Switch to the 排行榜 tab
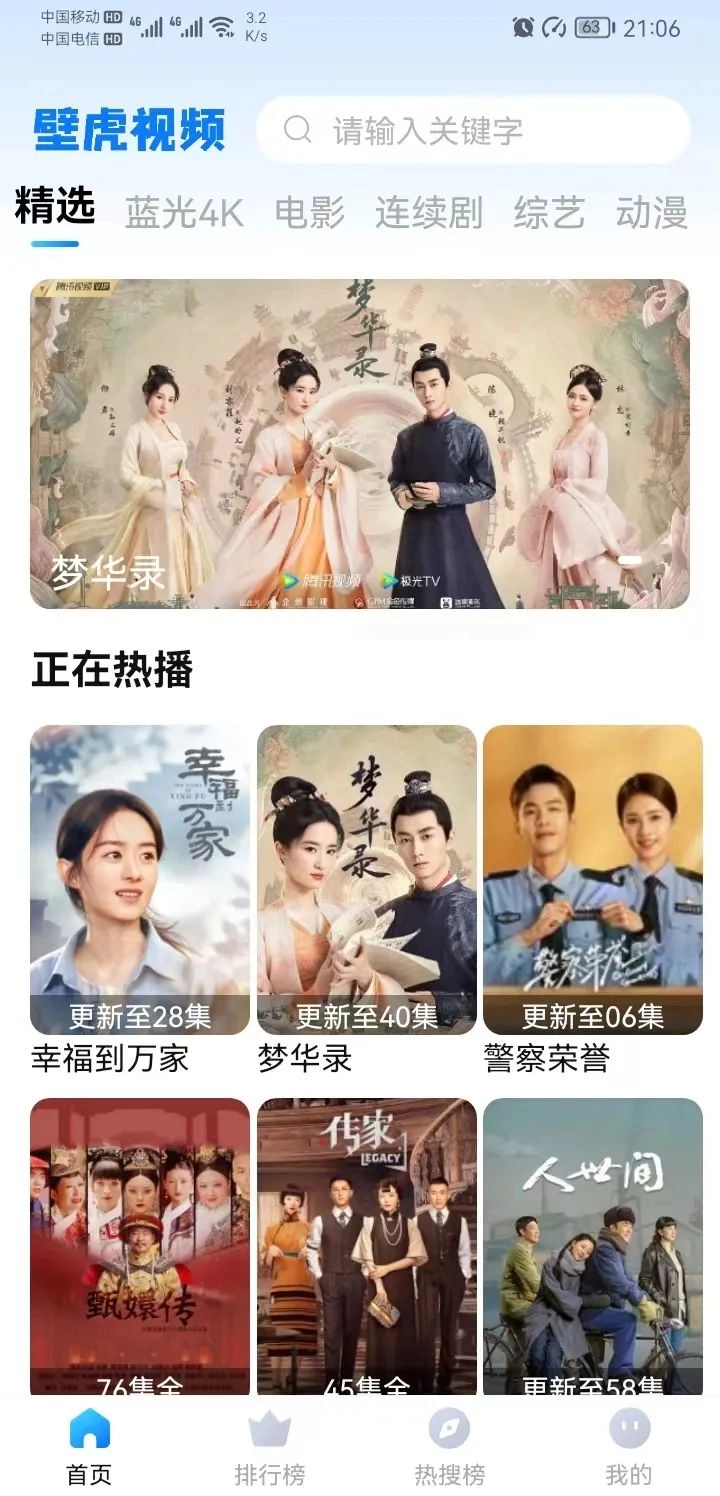This screenshot has height=1496, width=720. coord(269,1447)
